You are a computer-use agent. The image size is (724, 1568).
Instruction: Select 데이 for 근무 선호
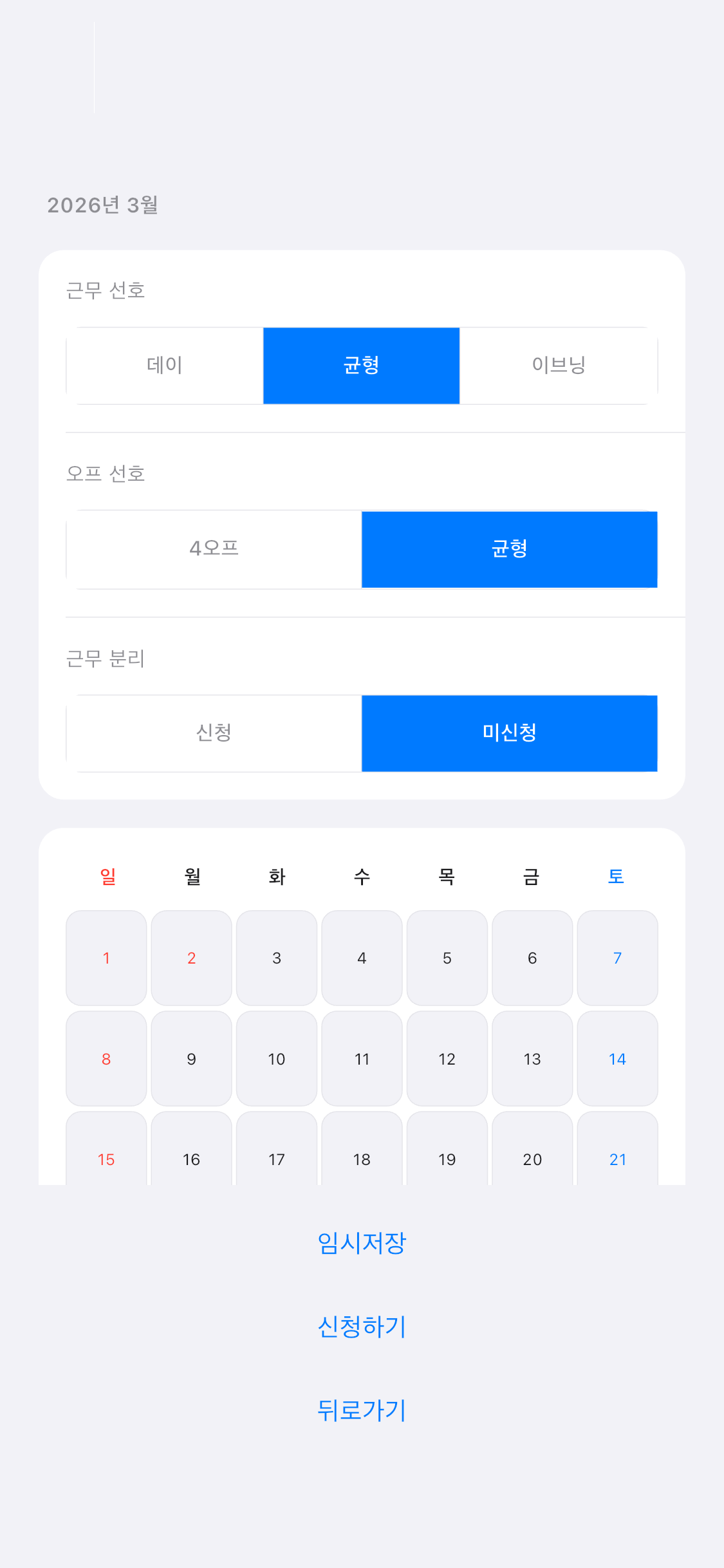coord(163,365)
